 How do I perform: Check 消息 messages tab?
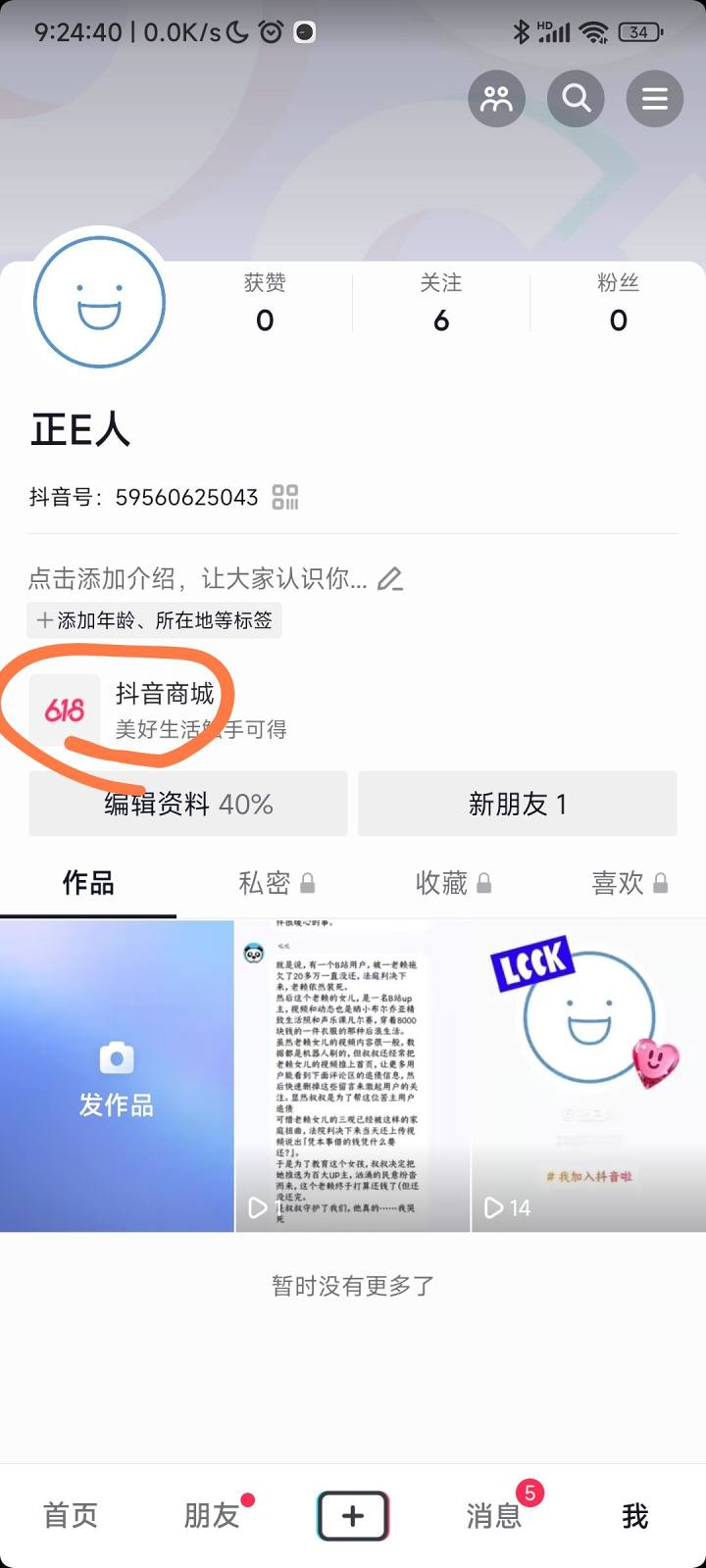tap(493, 1515)
